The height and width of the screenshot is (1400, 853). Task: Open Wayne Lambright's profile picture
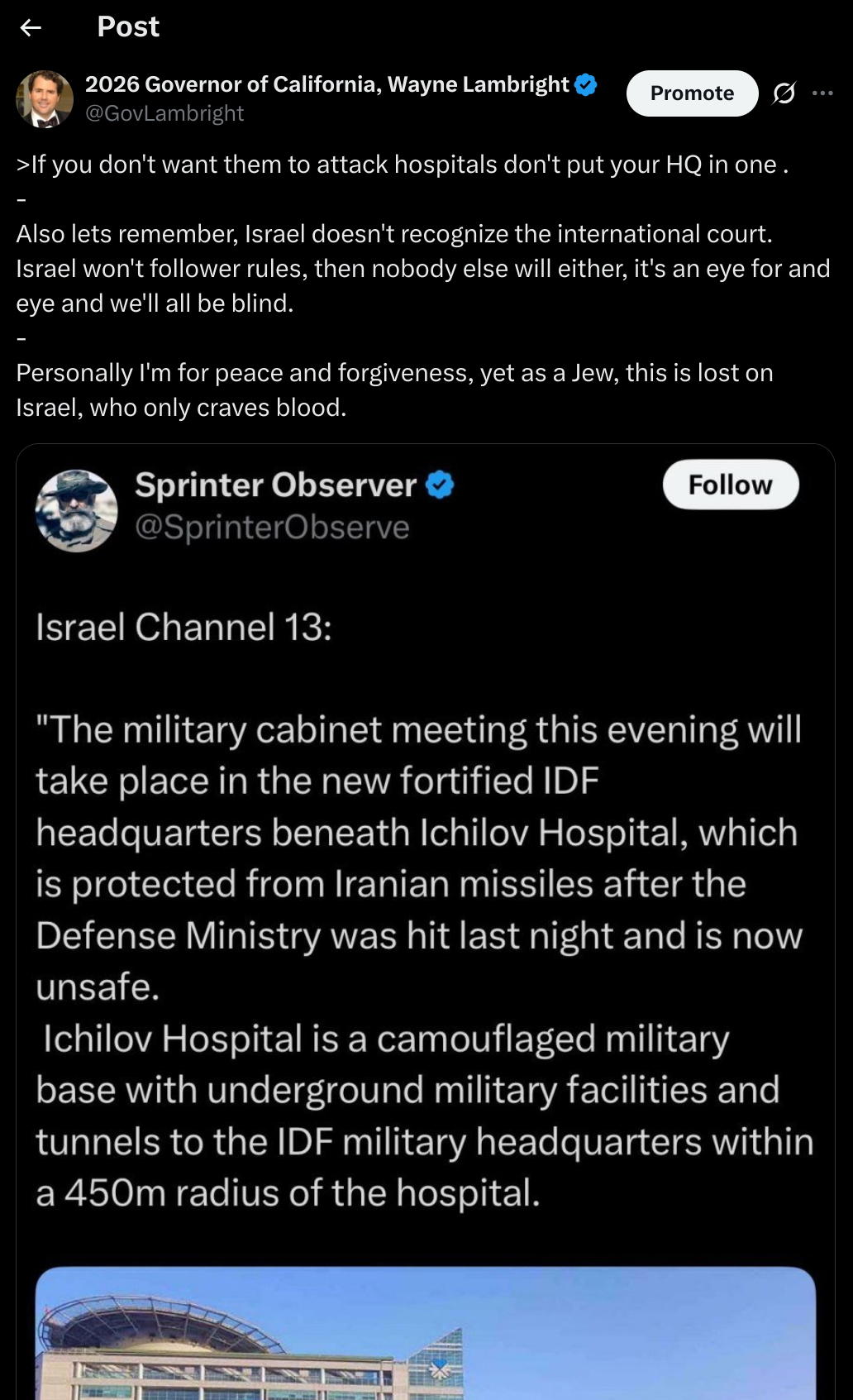[45, 99]
